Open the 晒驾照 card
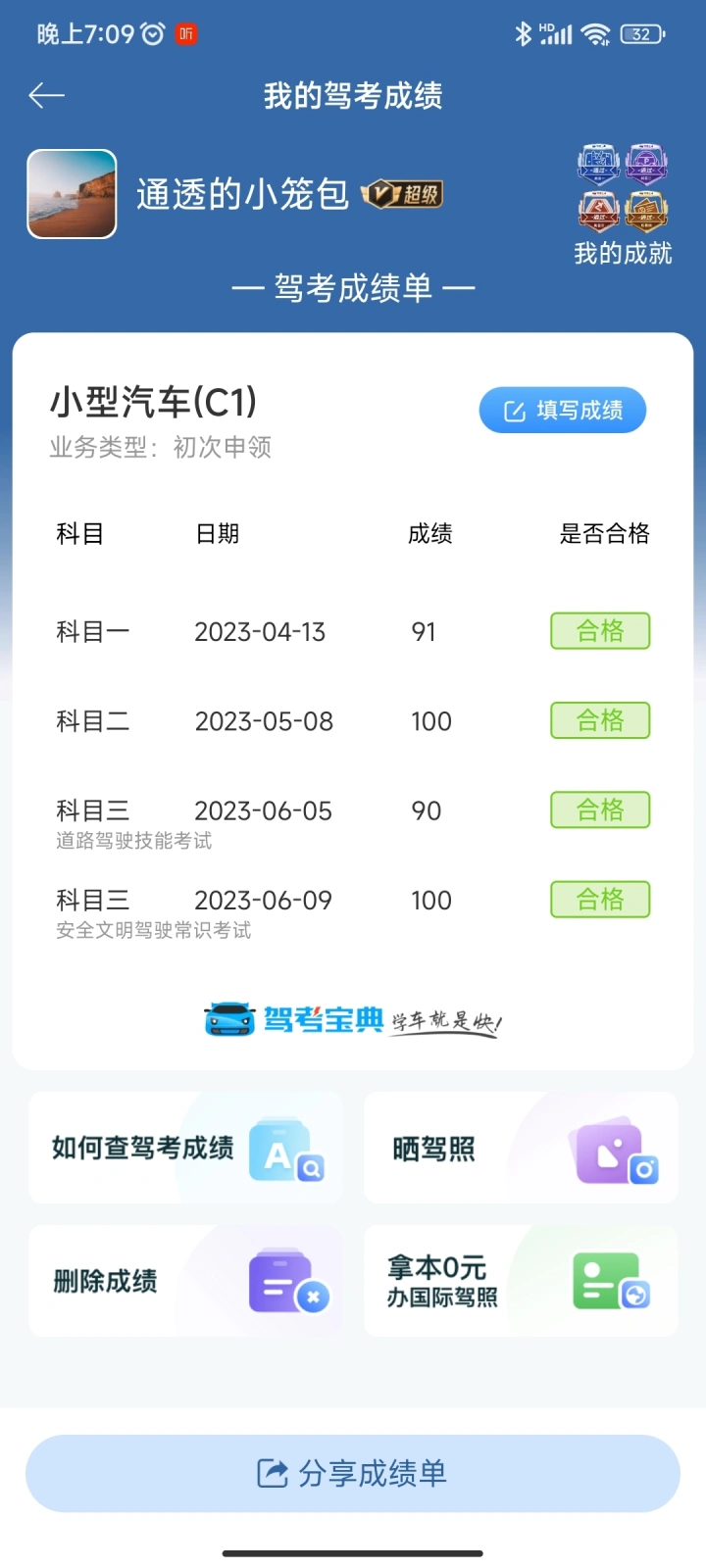This screenshot has height=1568, width=706. [x=521, y=1148]
